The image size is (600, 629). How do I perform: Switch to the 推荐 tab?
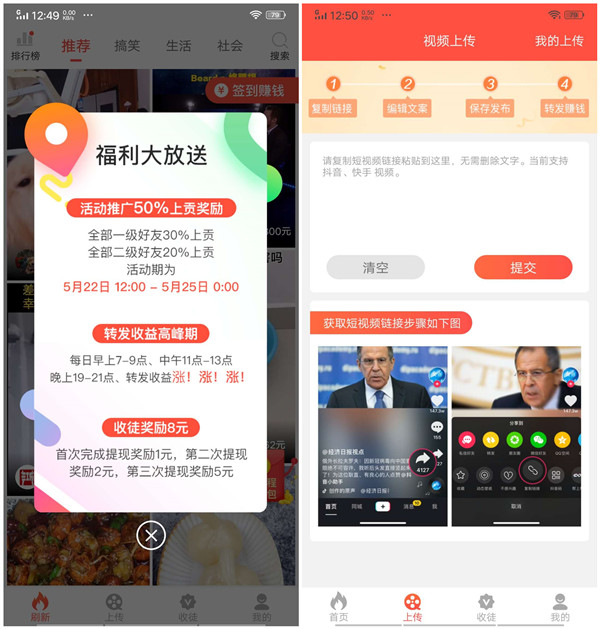[76, 46]
